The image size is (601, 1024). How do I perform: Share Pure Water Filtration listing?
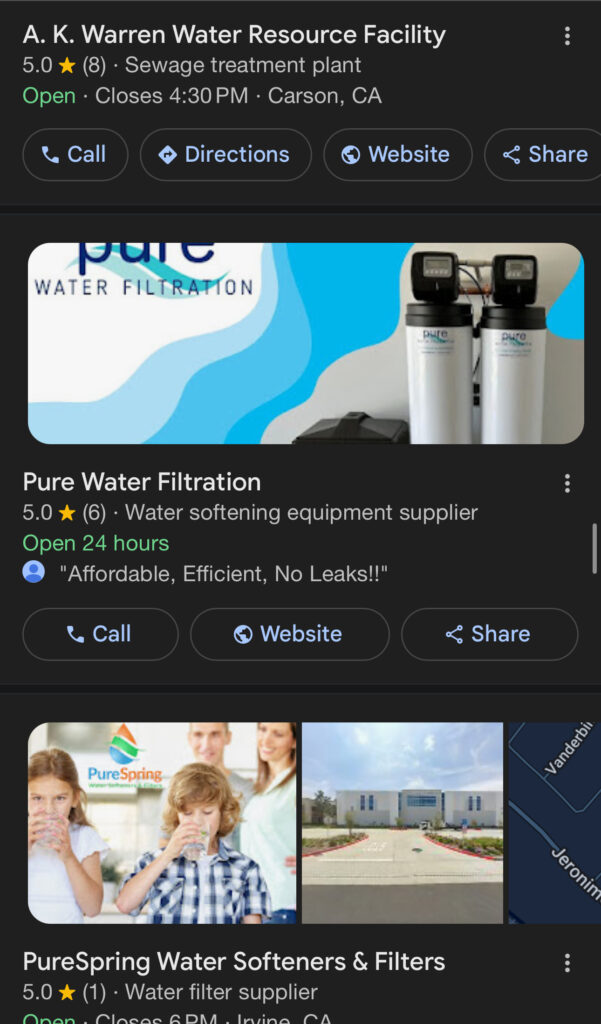coord(489,634)
